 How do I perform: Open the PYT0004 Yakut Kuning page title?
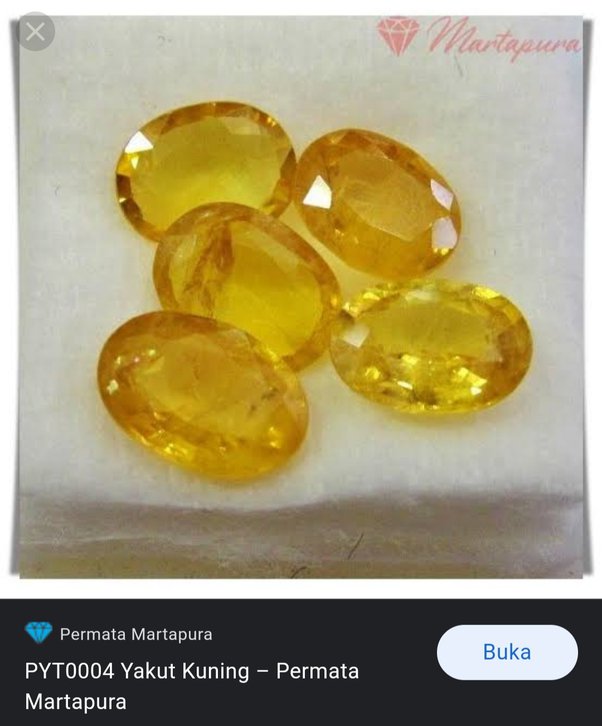coord(192,685)
